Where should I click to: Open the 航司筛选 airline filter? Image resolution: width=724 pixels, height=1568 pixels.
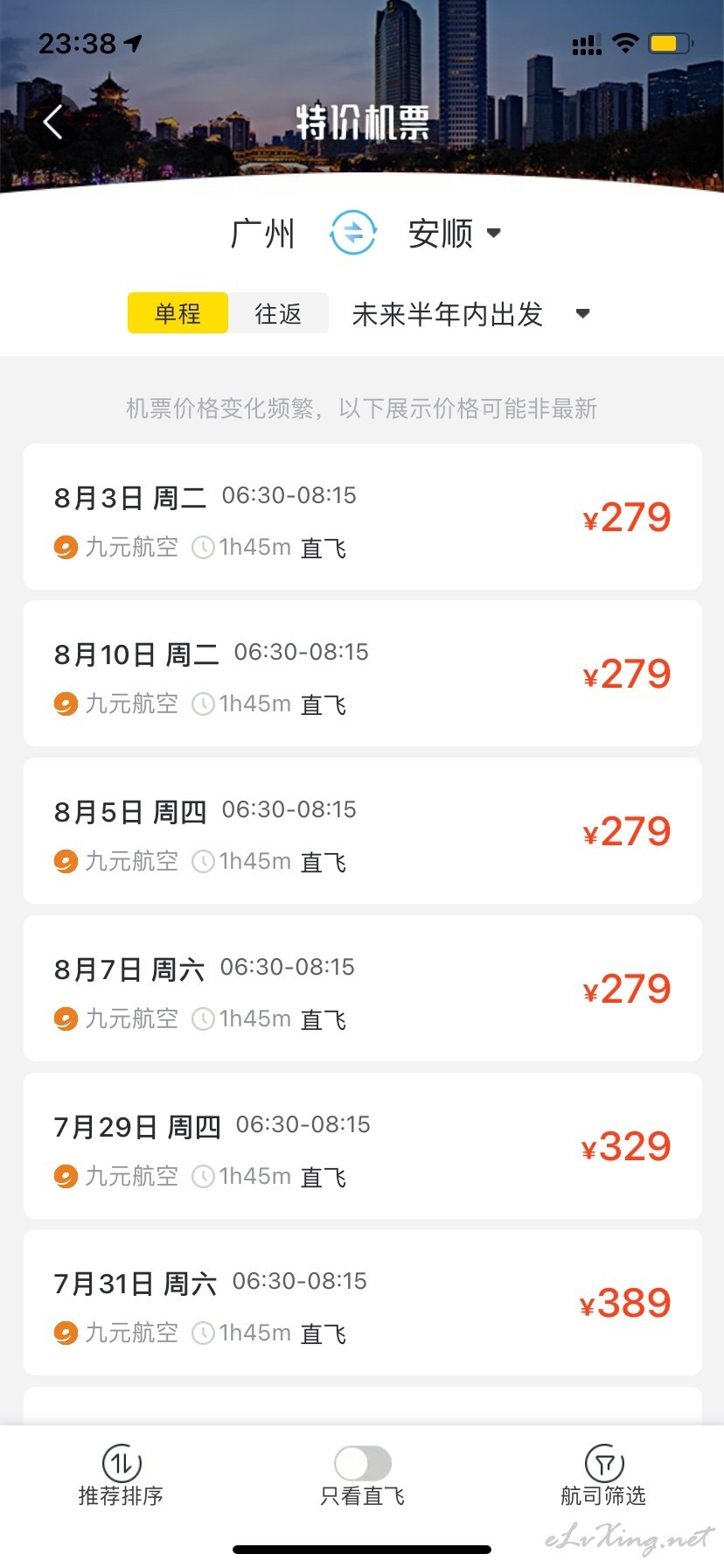(x=603, y=1476)
